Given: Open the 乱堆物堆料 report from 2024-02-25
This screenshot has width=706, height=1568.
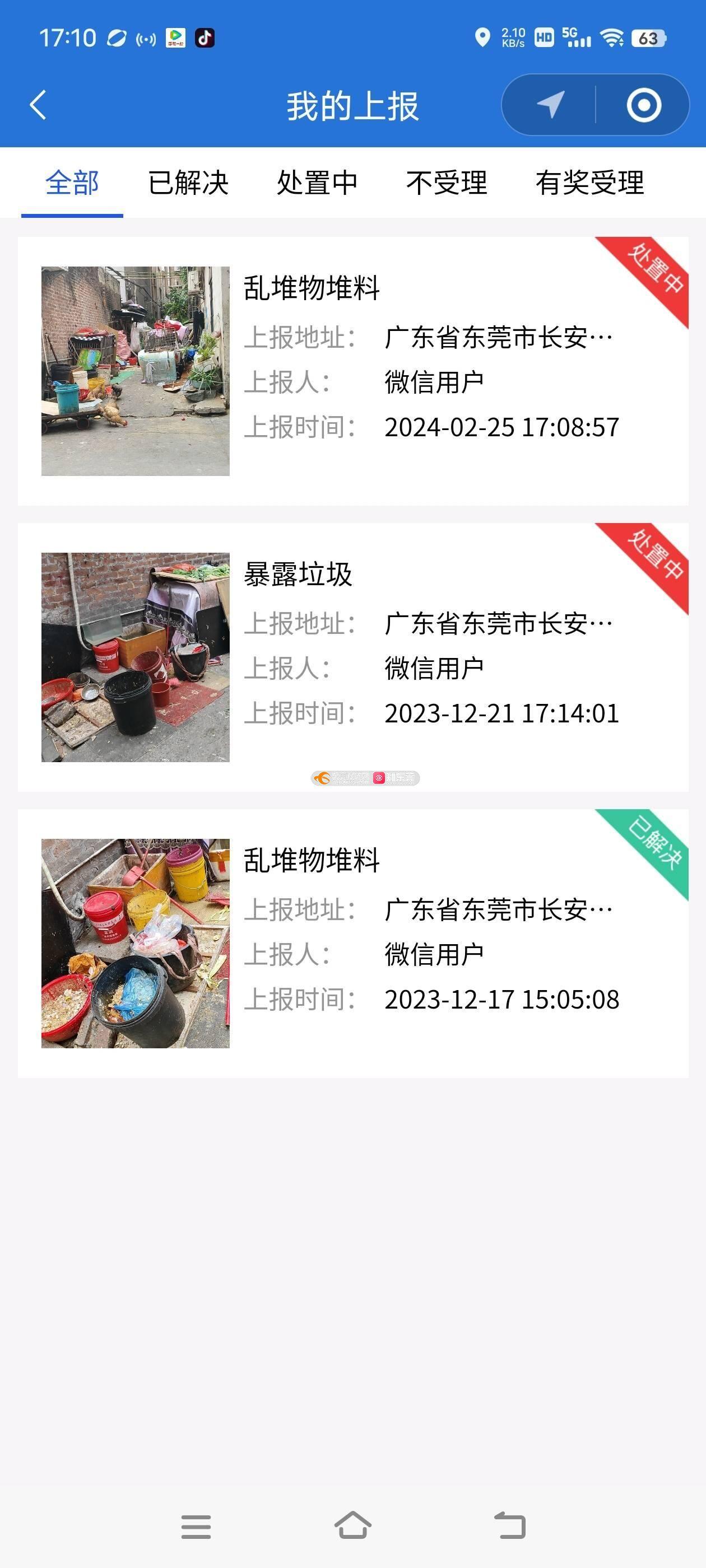Looking at the screenshot, I should (x=352, y=371).
